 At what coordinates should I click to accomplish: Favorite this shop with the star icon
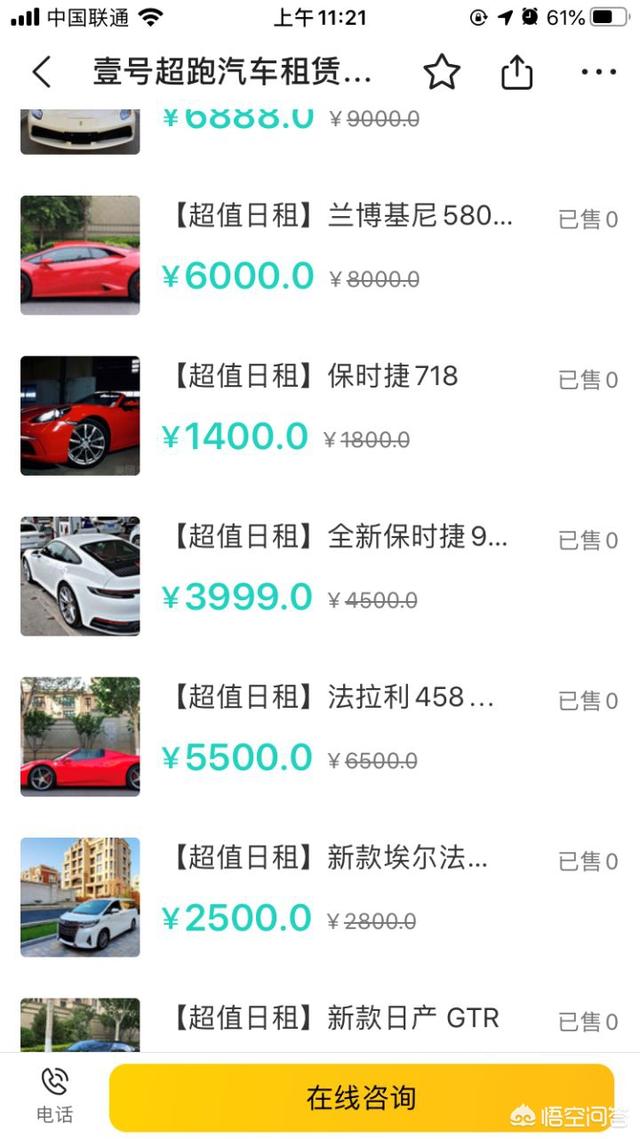pos(441,72)
